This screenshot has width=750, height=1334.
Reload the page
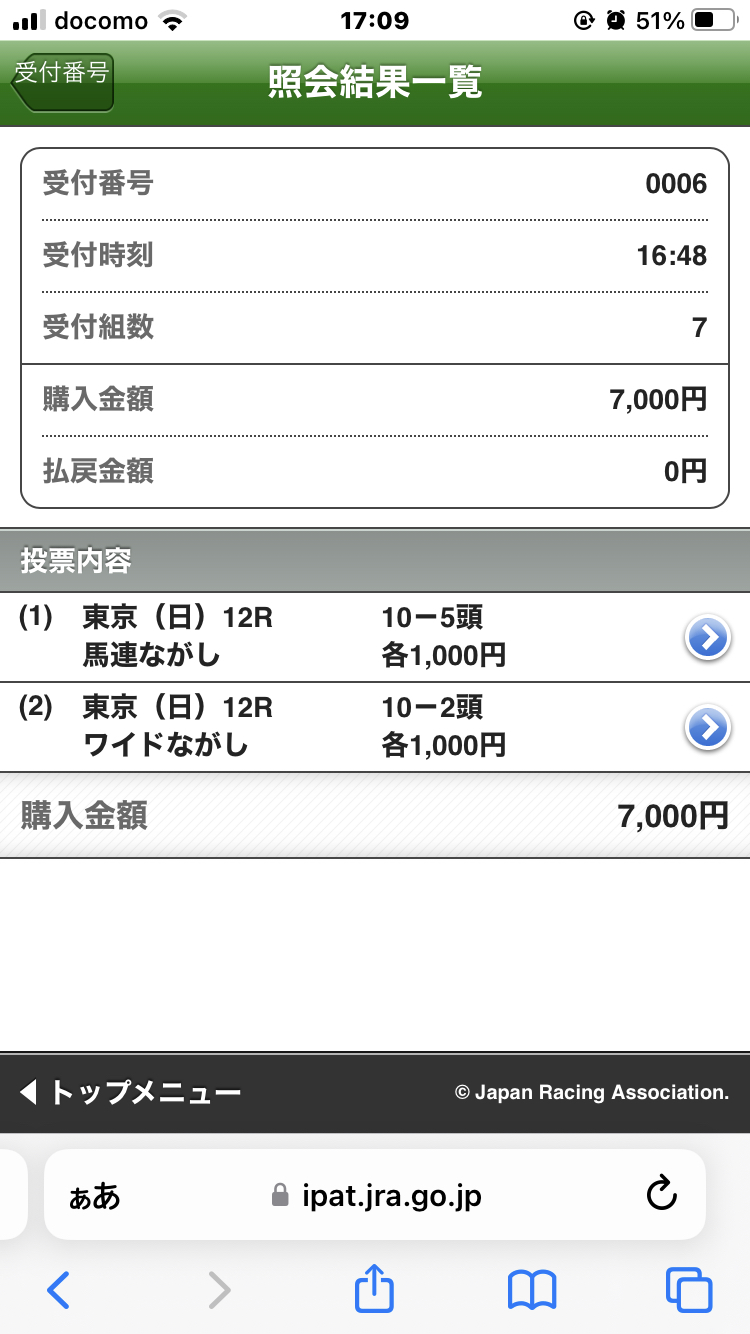[661, 1194]
